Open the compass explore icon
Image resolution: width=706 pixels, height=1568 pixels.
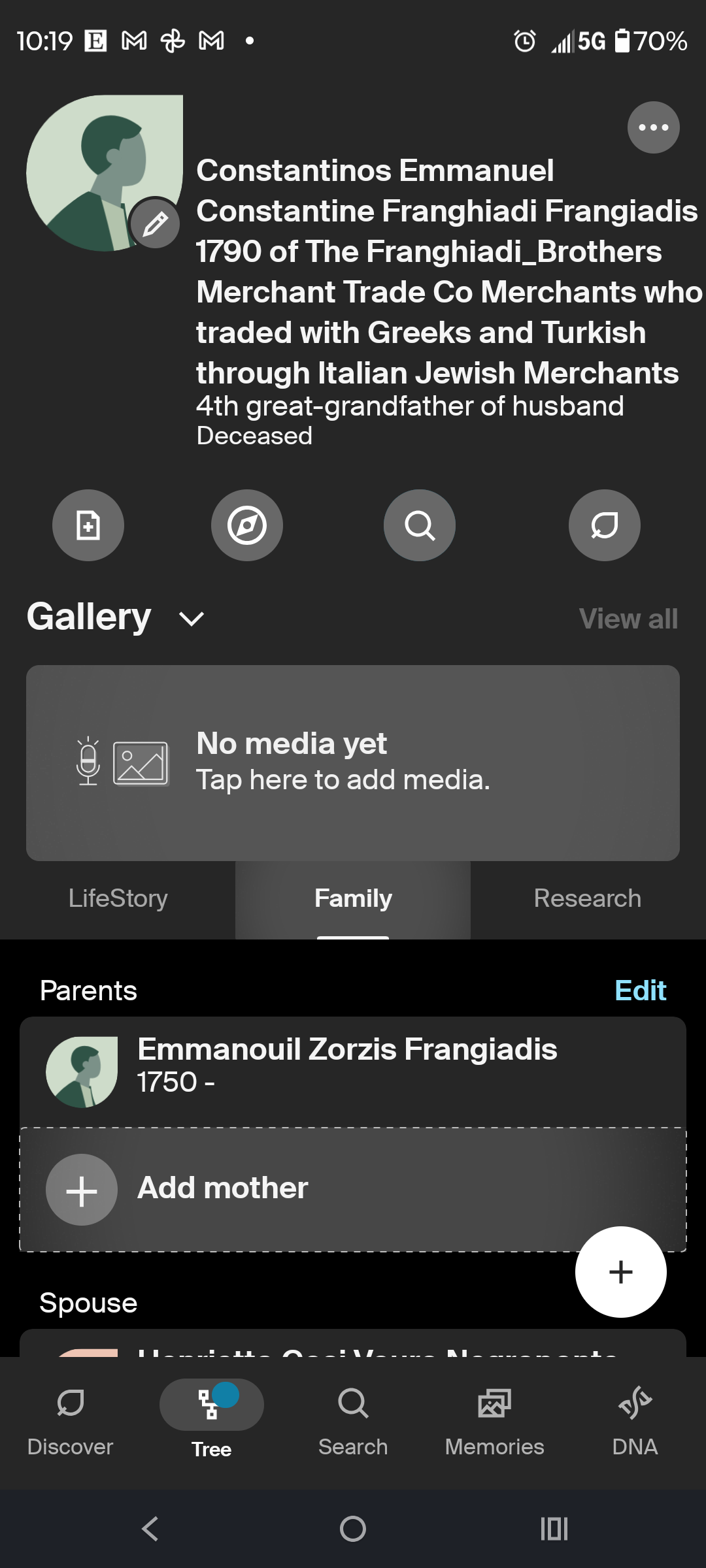[x=247, y=525]
